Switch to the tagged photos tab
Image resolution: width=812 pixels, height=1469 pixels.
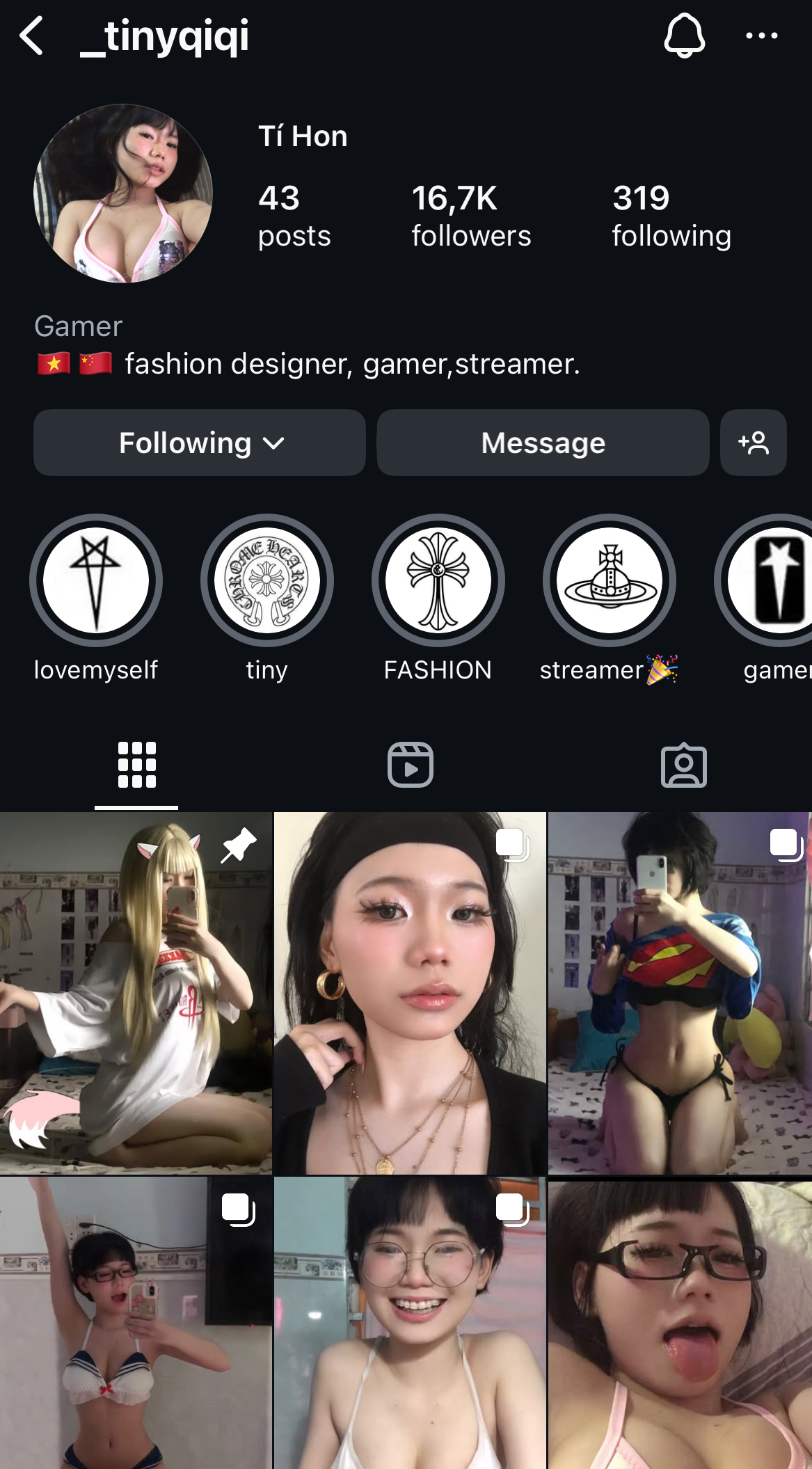coord(683,765)
